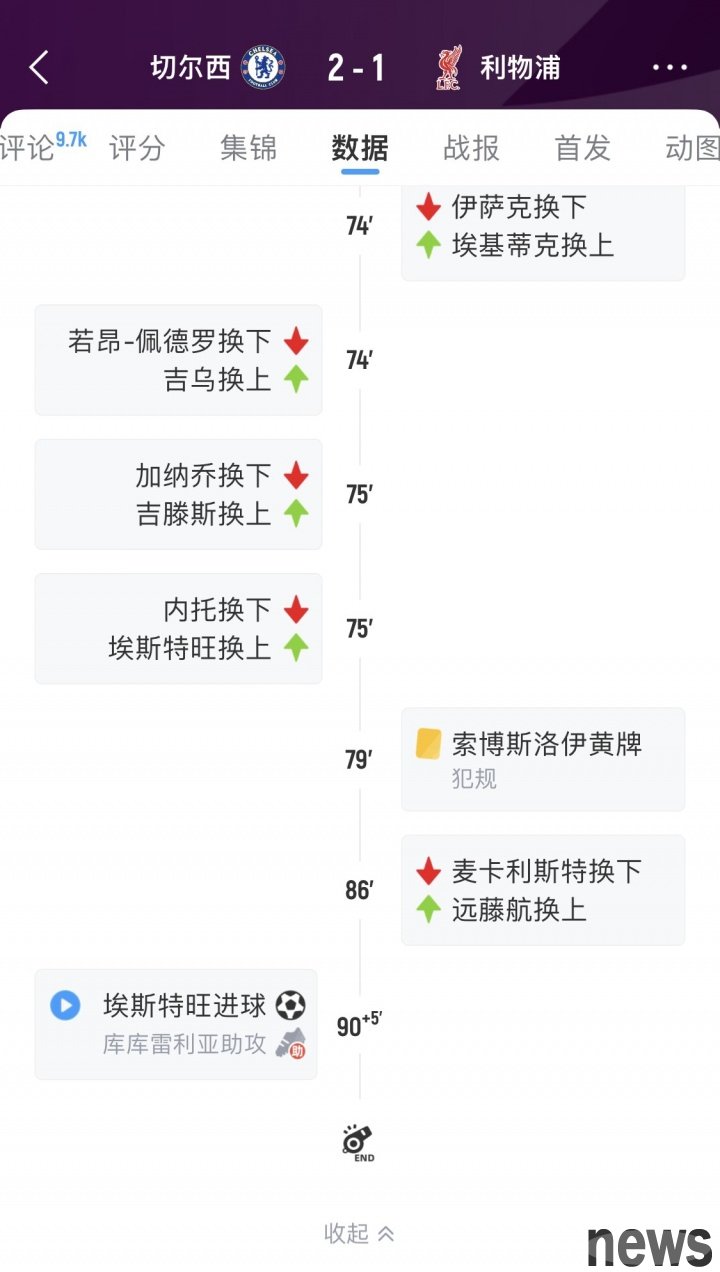Open the 切尔西 team page
Screen dimensions: 720x1272
coord(216,68)
